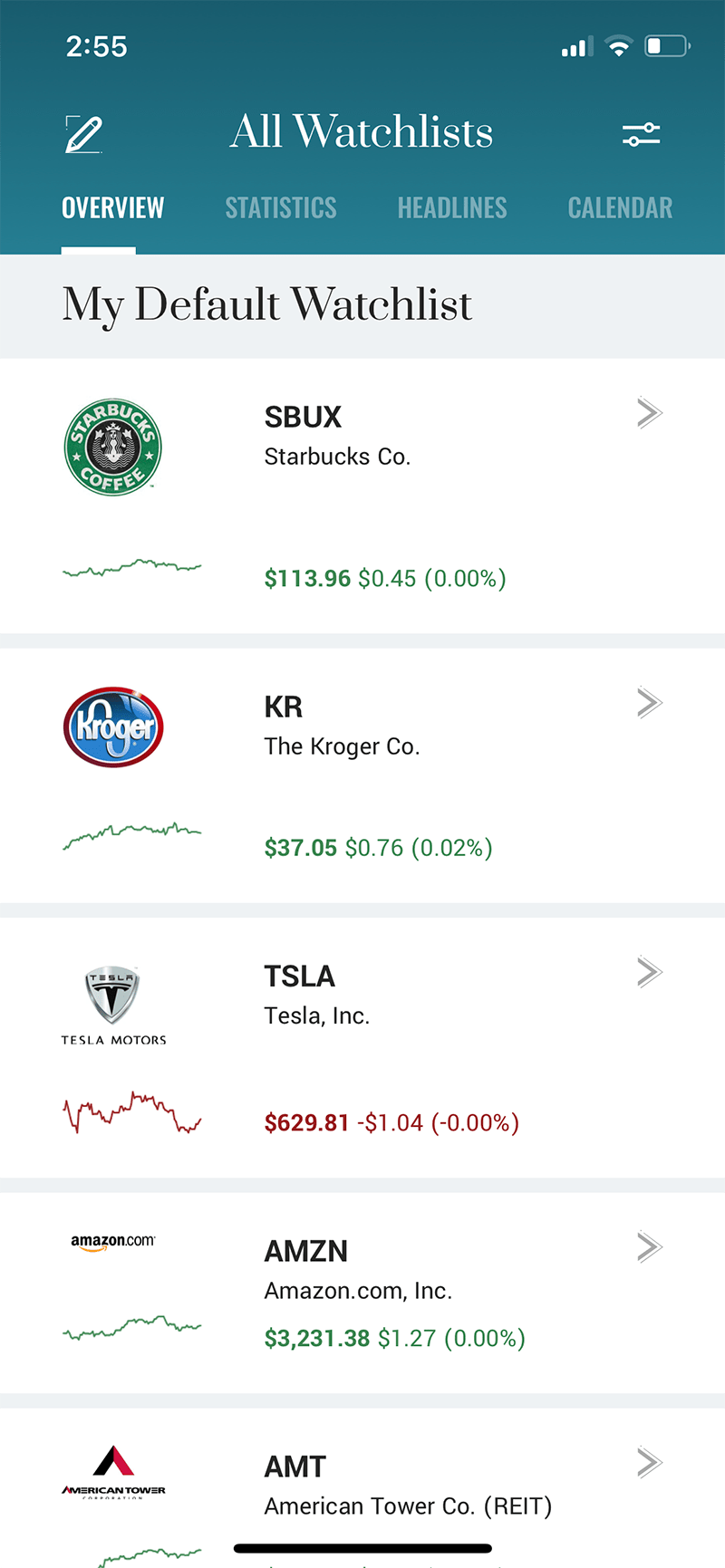View AMZN Amazon.com stock details

pos(362,1294)
